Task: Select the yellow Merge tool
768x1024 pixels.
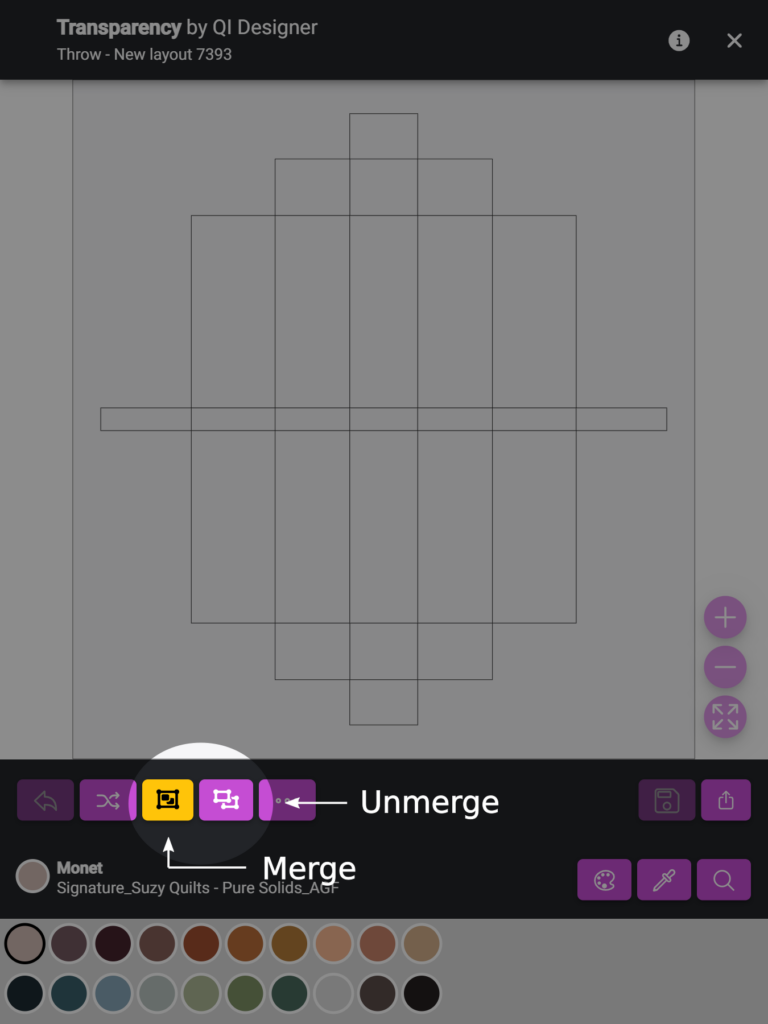Action: coord(167,800)
